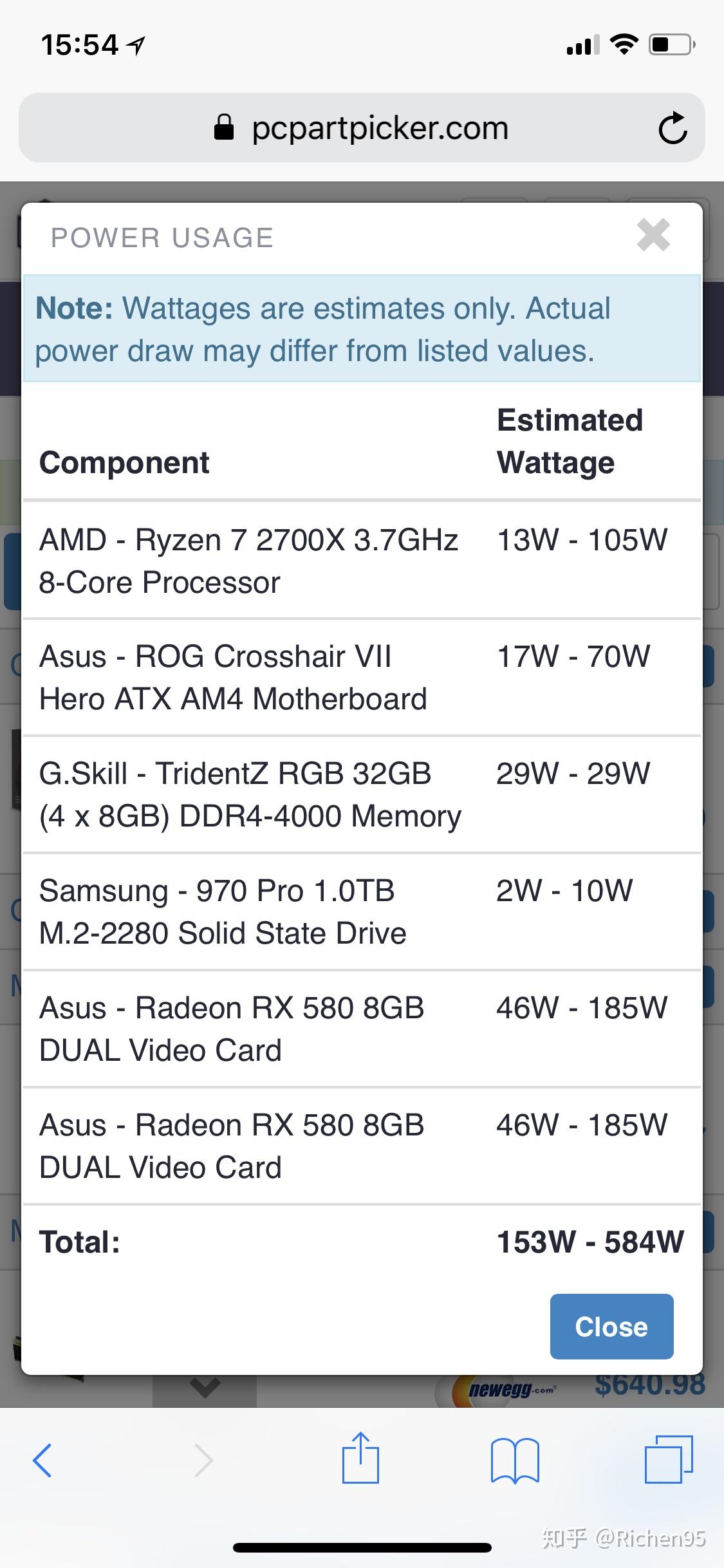Dismiss the popup with the X

click(653, 236)
